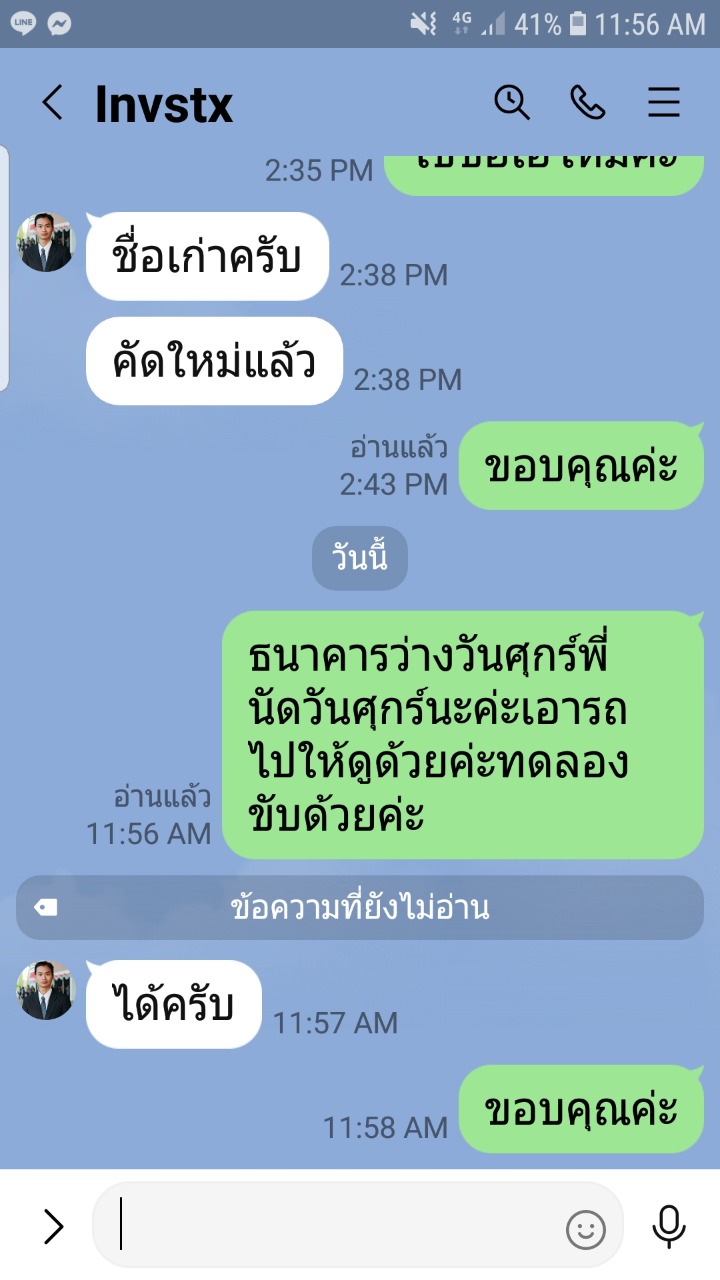Record a voice message with the microphone
Viewport: 720px width, 1280px height.
point(668,1226)
